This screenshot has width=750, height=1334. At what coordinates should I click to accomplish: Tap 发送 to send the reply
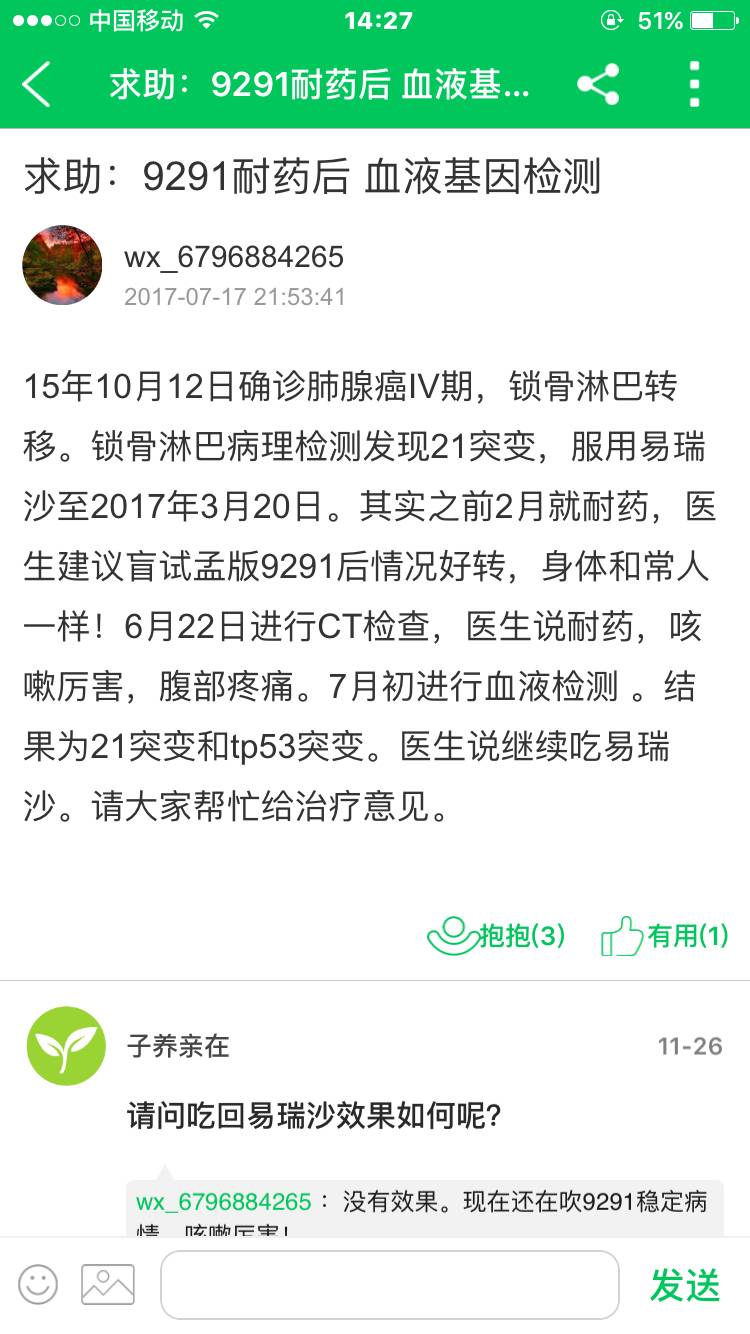pyautogui.click(x=685, y=1285)
